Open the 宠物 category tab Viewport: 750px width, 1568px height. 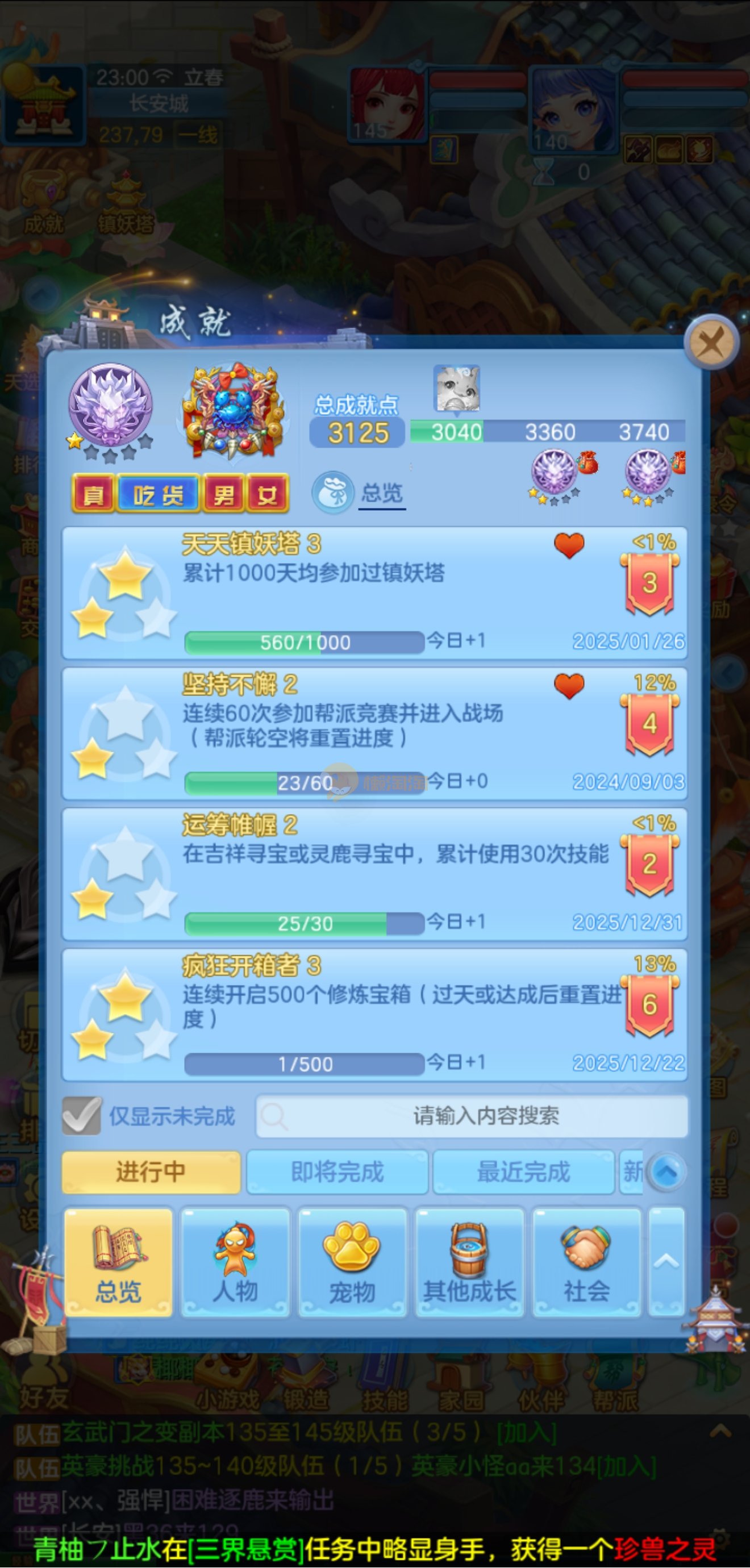(352, 1262)
